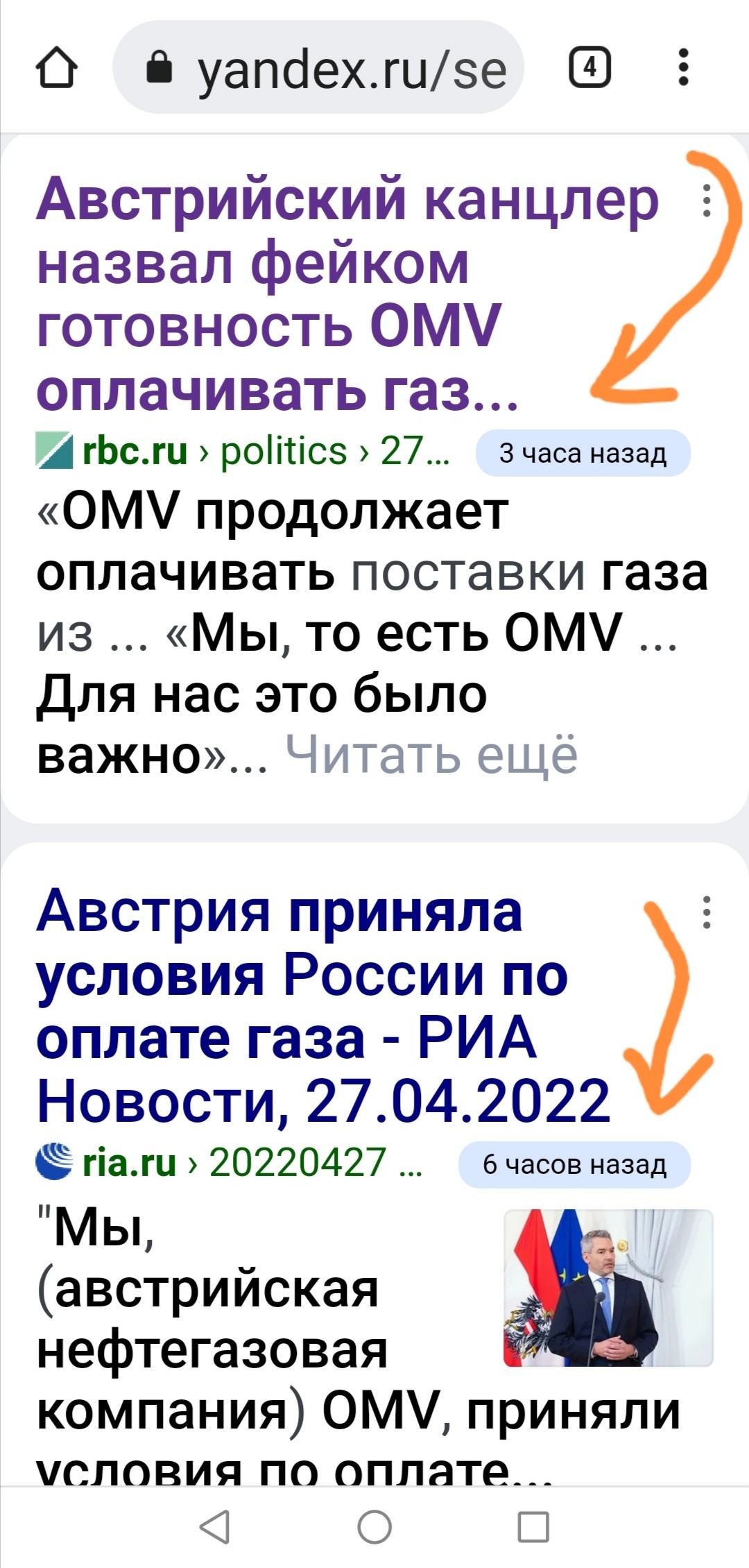Open recent apps with the square button

point(534,1526)
